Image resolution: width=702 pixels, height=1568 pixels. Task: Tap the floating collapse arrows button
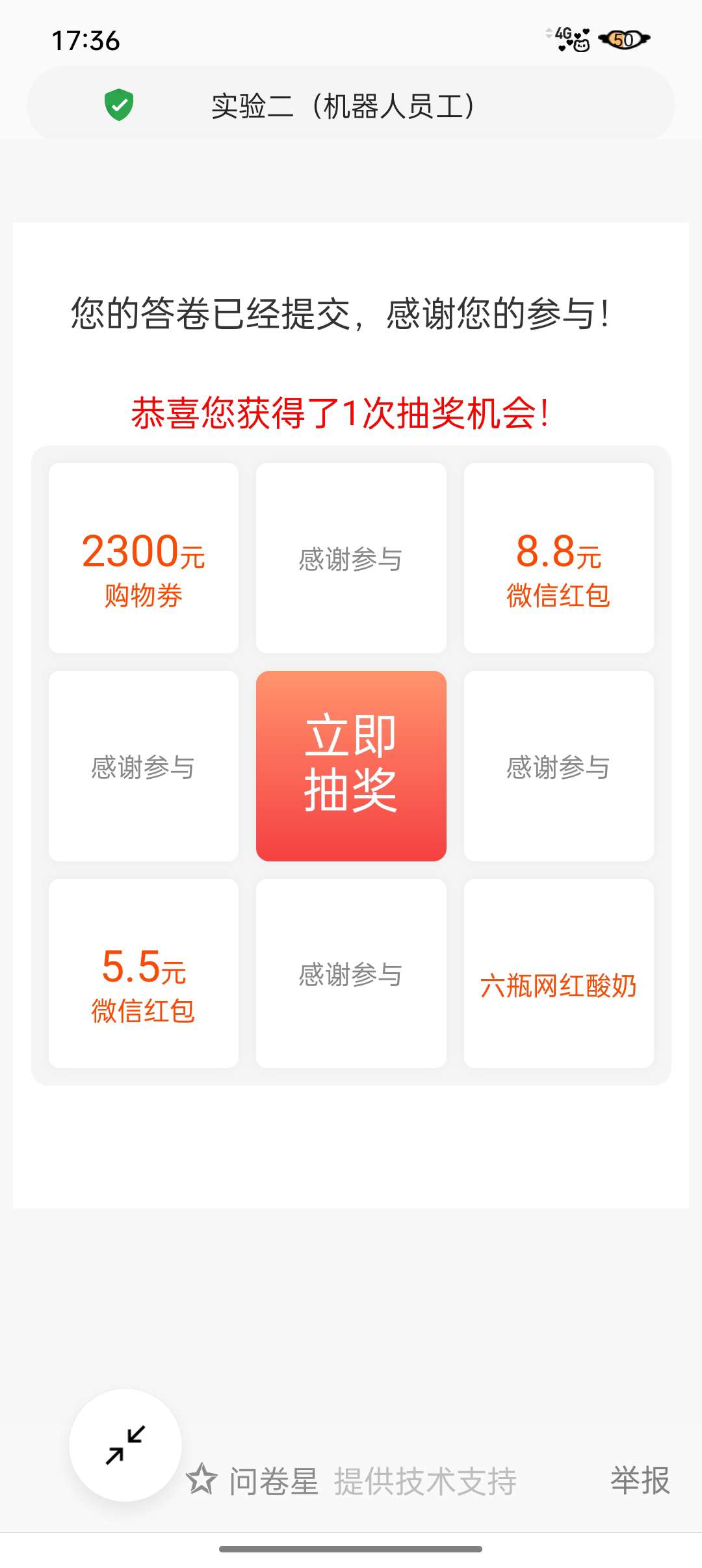[x=125, y=1444]
